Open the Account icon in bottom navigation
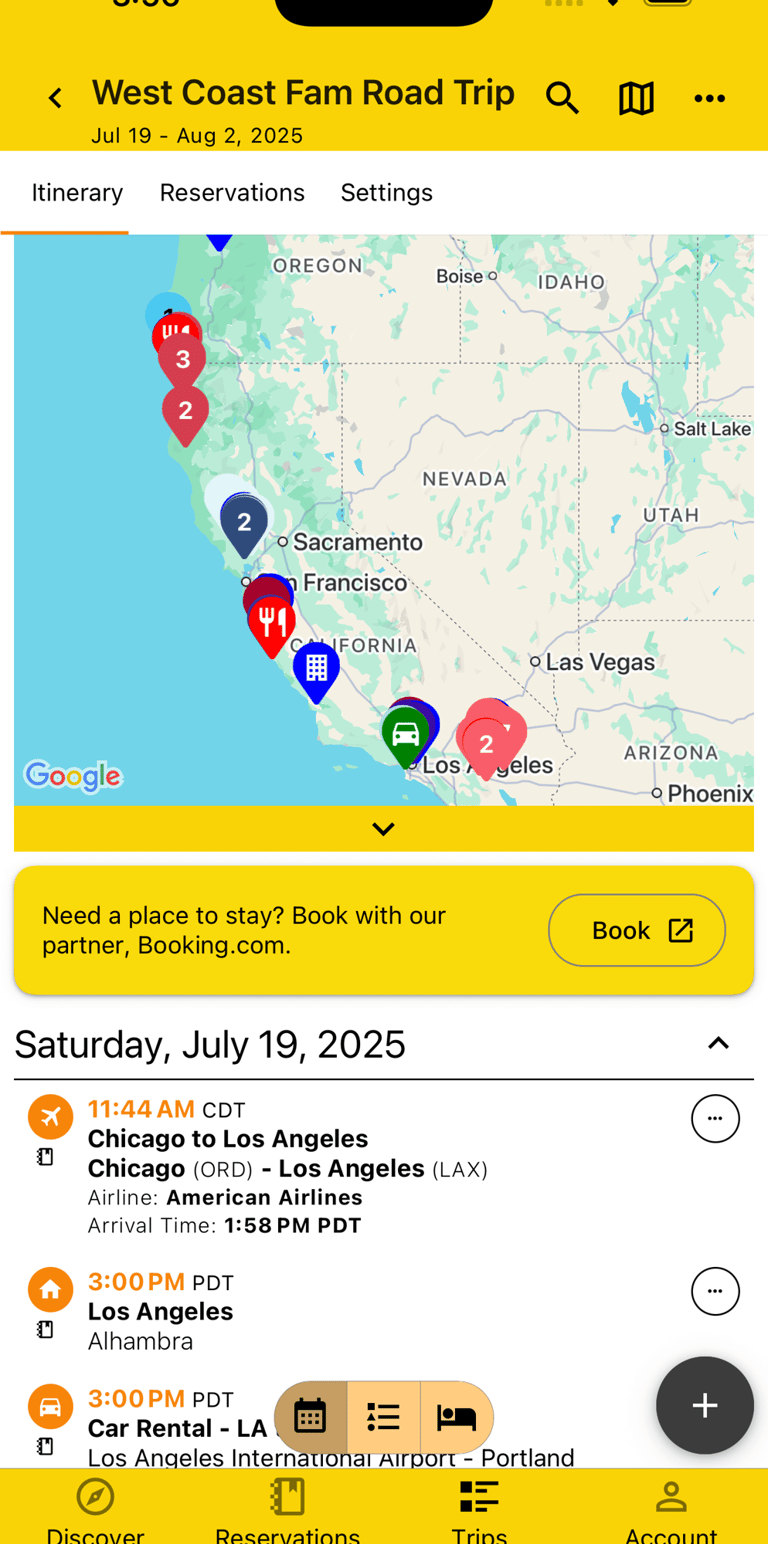 [x=671, y=1499]
